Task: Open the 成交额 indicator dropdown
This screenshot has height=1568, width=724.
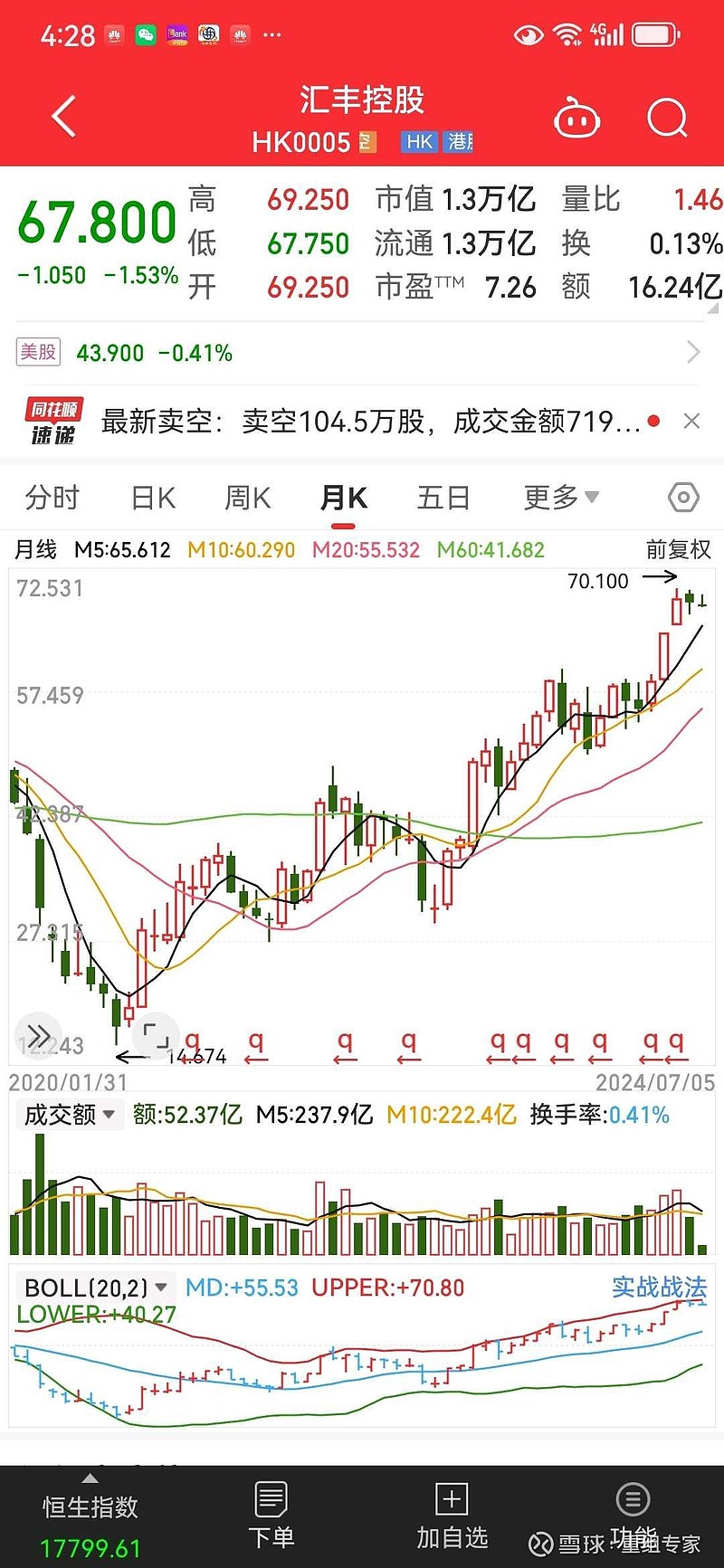Action: click(x=69, y=1115)
